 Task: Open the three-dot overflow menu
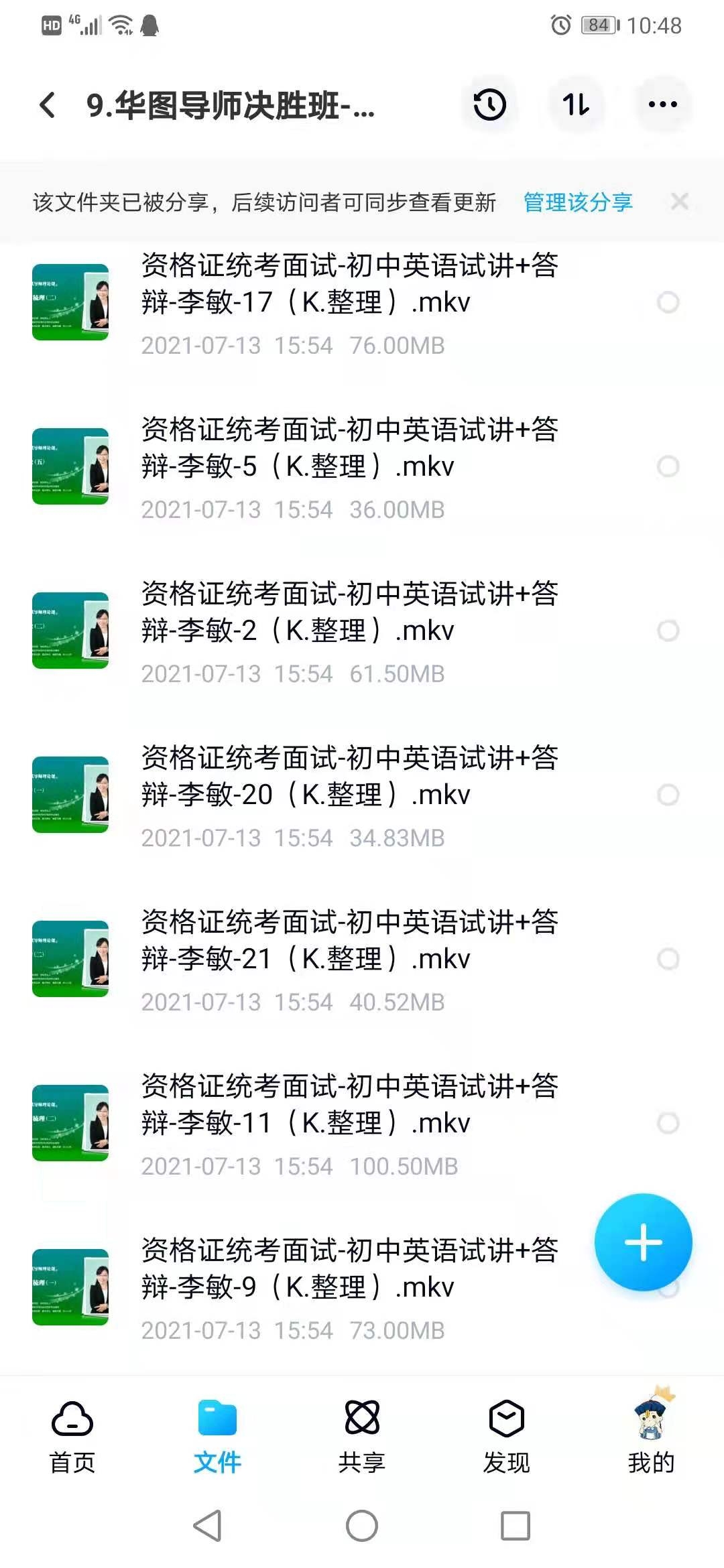(x=662, y=105)
